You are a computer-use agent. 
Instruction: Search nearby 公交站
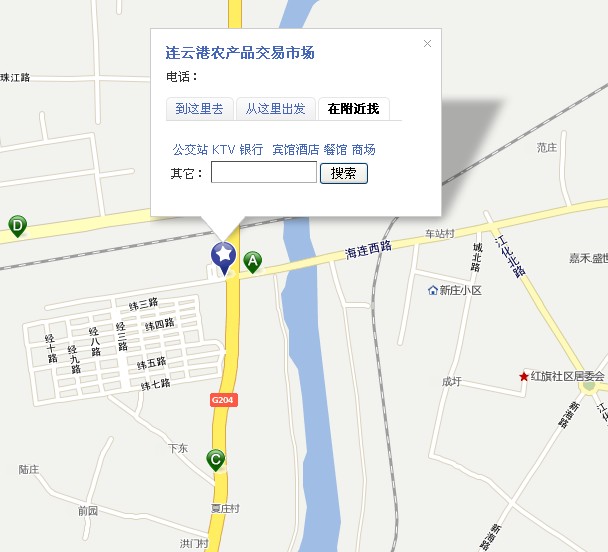(190, 149)
